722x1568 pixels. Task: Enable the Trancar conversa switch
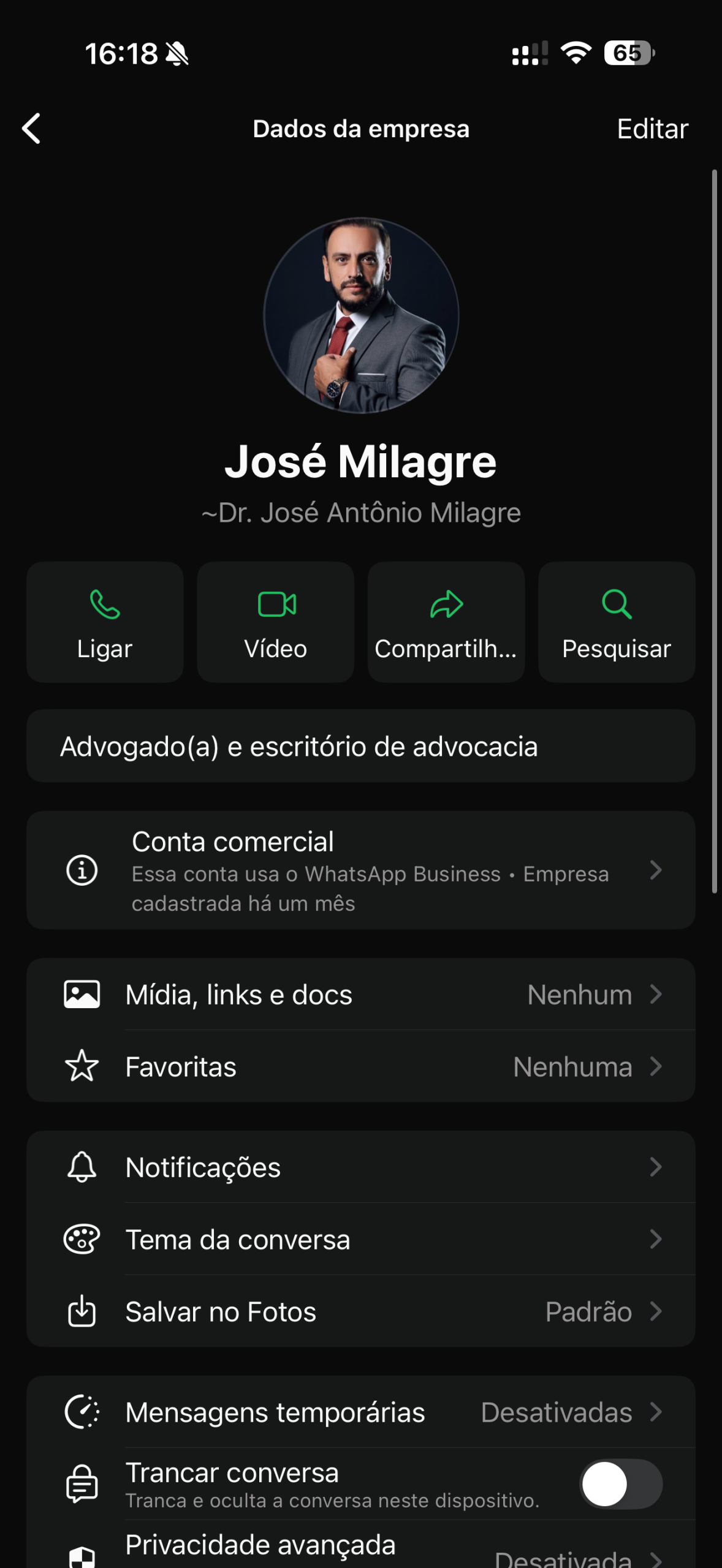point(620,1484)
